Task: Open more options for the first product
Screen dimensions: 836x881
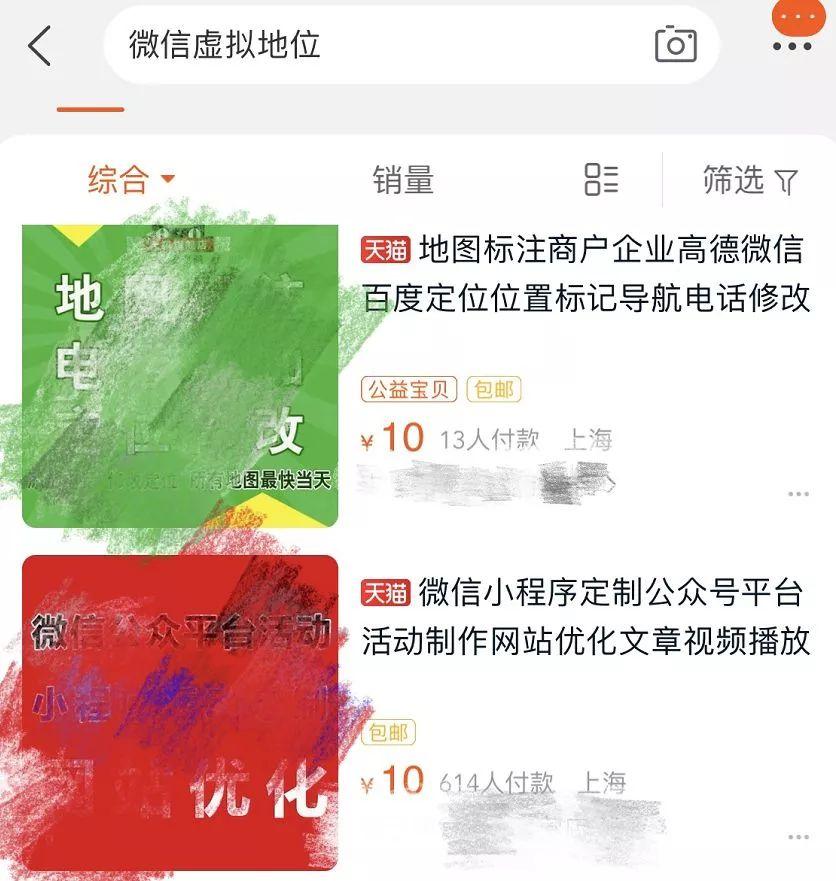Action: pyautogui.click(x=797, y=492)
